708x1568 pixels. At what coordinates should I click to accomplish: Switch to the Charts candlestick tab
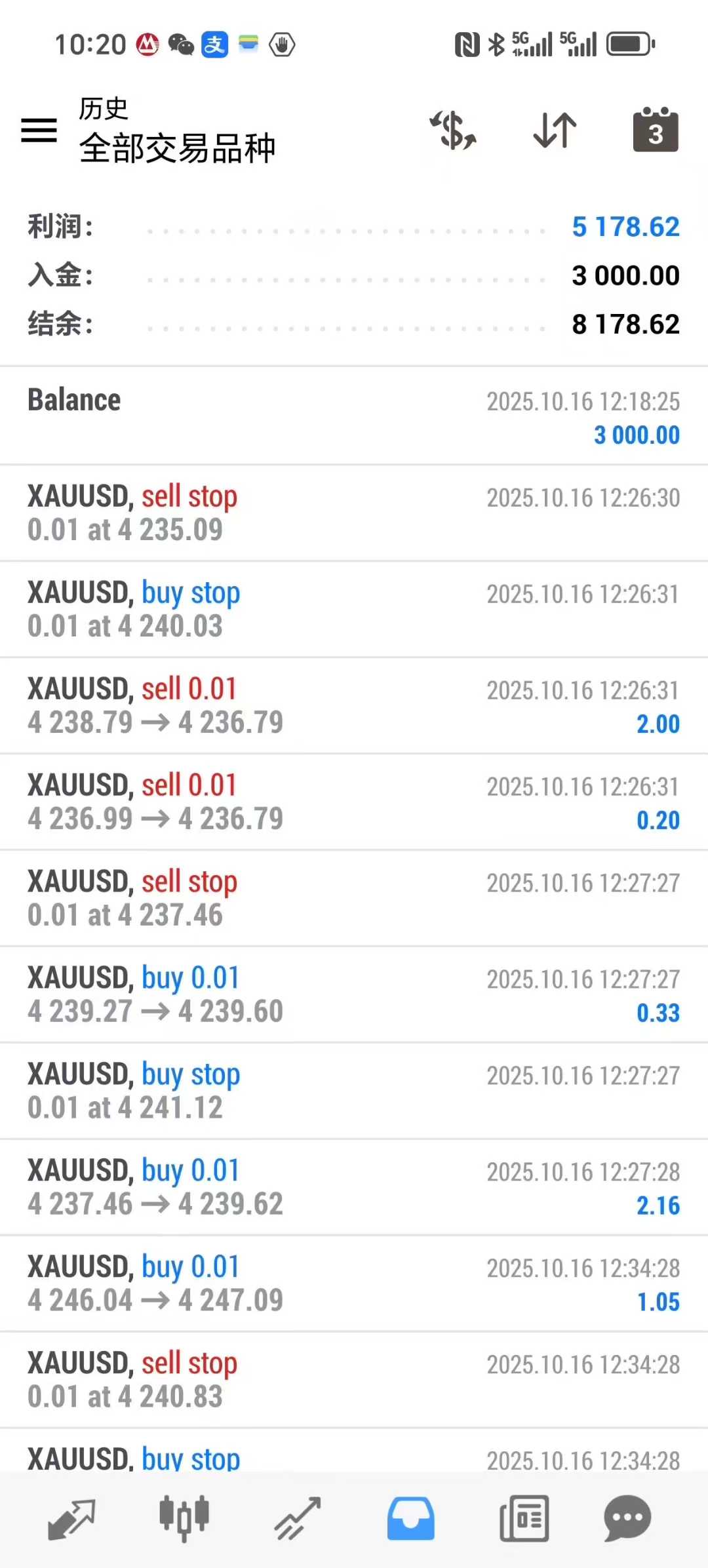pyautogui.click(x=184, y=1519)
